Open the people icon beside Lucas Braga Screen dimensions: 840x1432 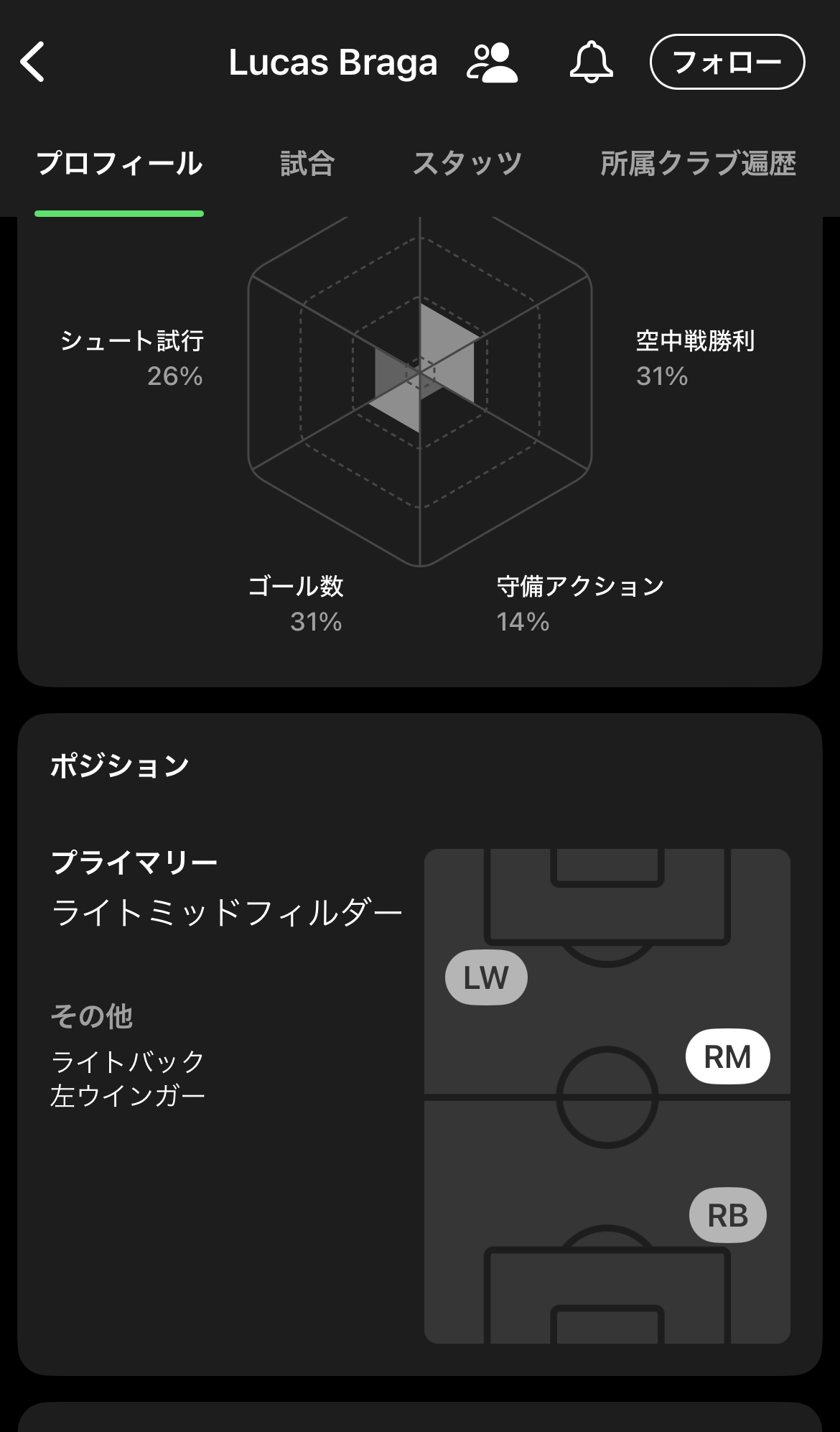coord(492,62)
